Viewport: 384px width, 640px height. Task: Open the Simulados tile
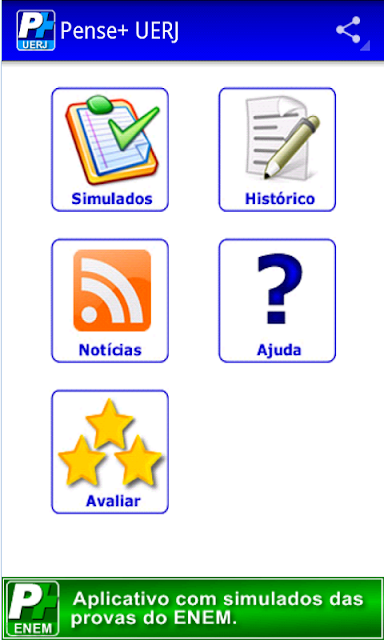click(x=110, y=149)
